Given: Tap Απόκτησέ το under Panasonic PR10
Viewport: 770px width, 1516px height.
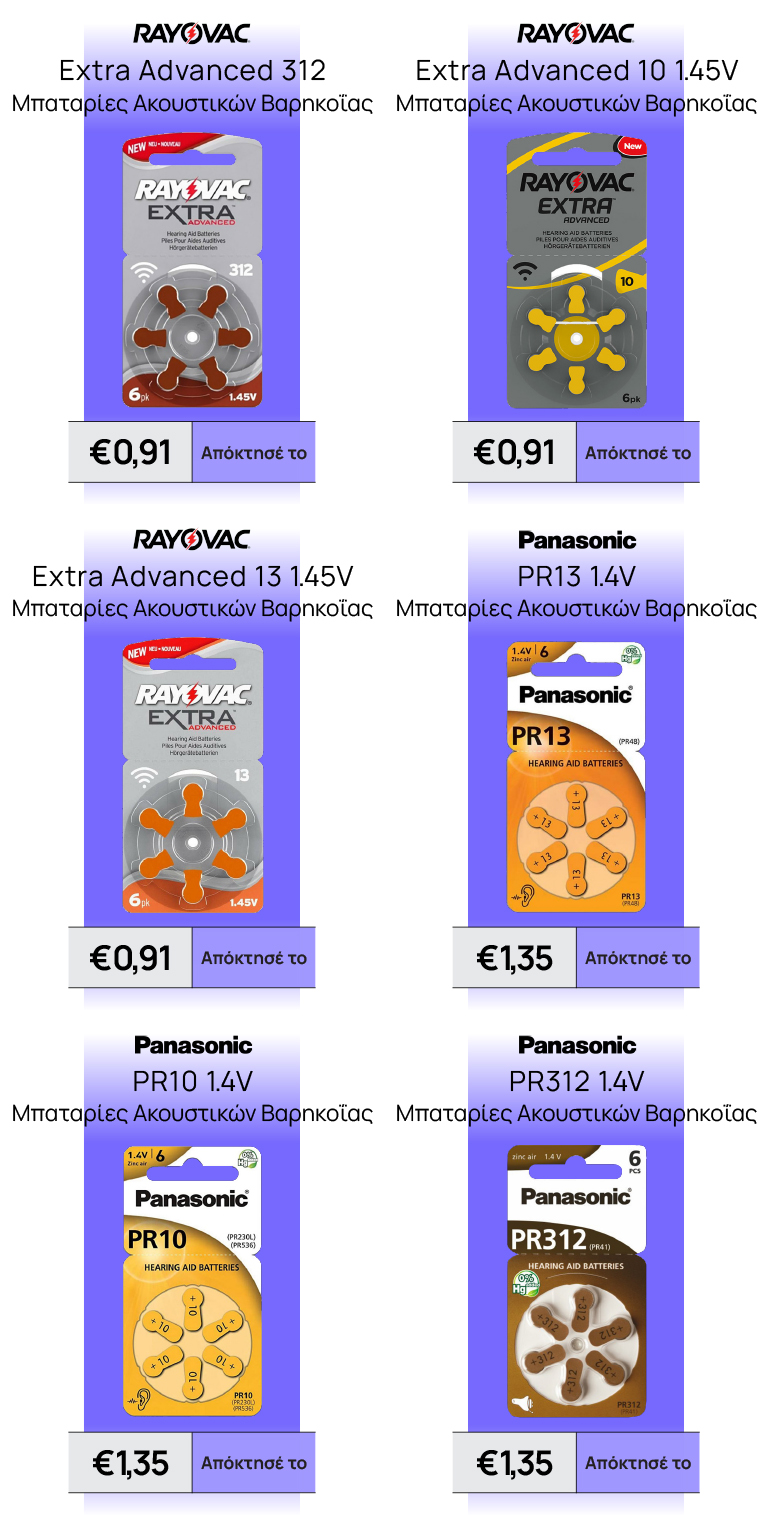Looking at the screenshot, I should coord(253,1462).
